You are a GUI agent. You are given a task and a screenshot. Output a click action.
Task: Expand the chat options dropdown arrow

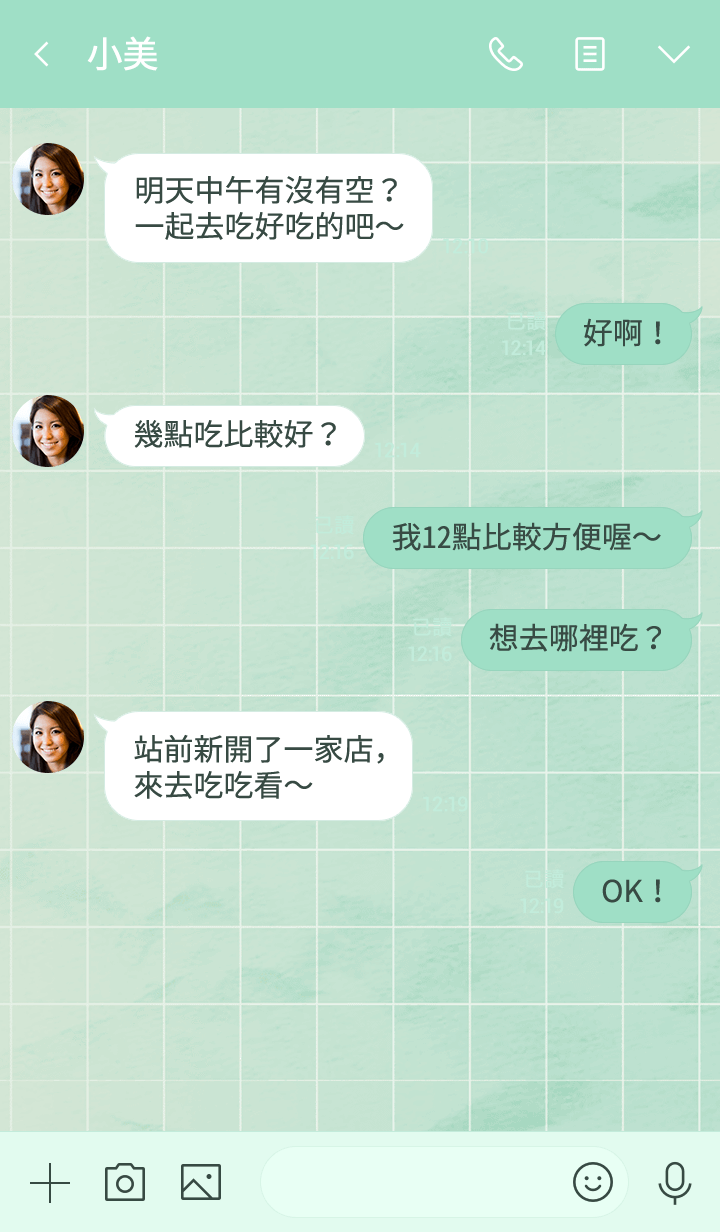673,54
